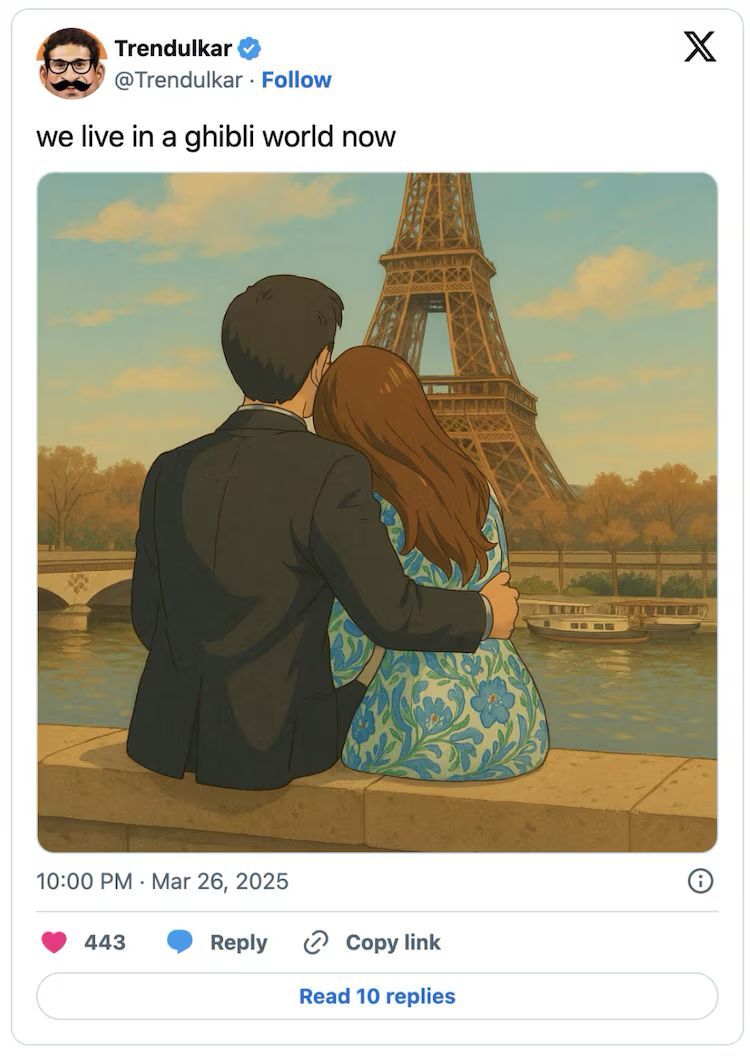
Task: Open the tweet's timestamp link
Action: click(x=162, y=881)
